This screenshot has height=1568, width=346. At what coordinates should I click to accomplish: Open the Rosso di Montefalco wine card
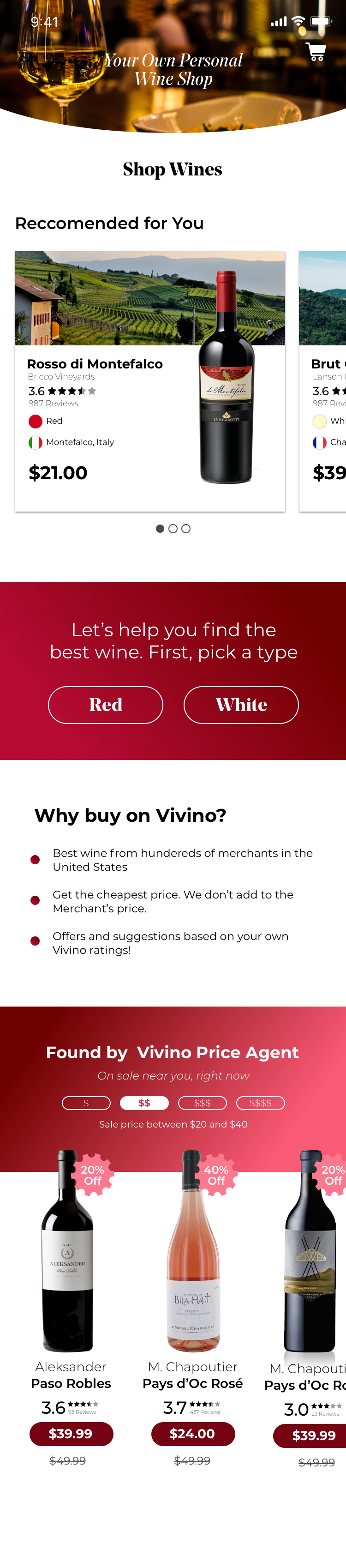(149, 381)
